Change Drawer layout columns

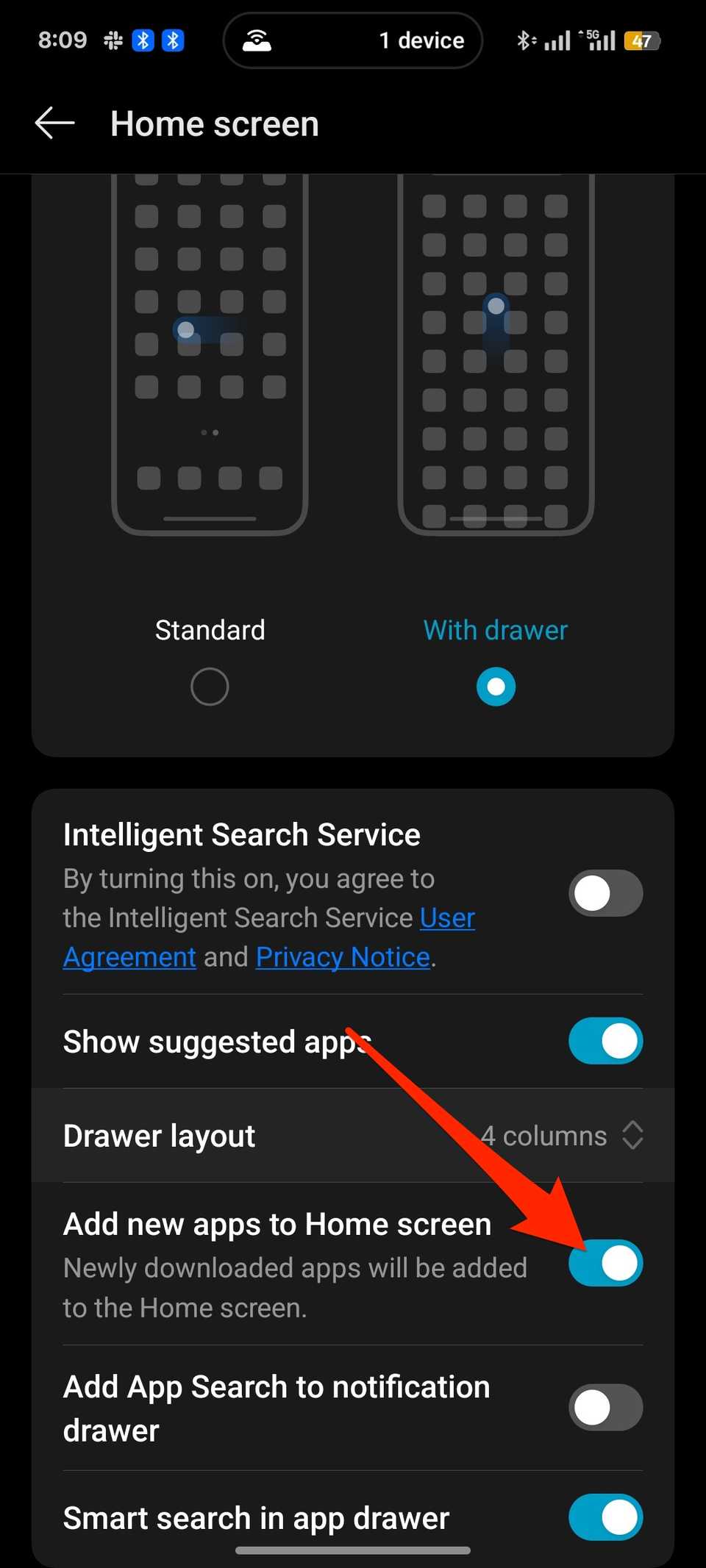[563, 1136]
